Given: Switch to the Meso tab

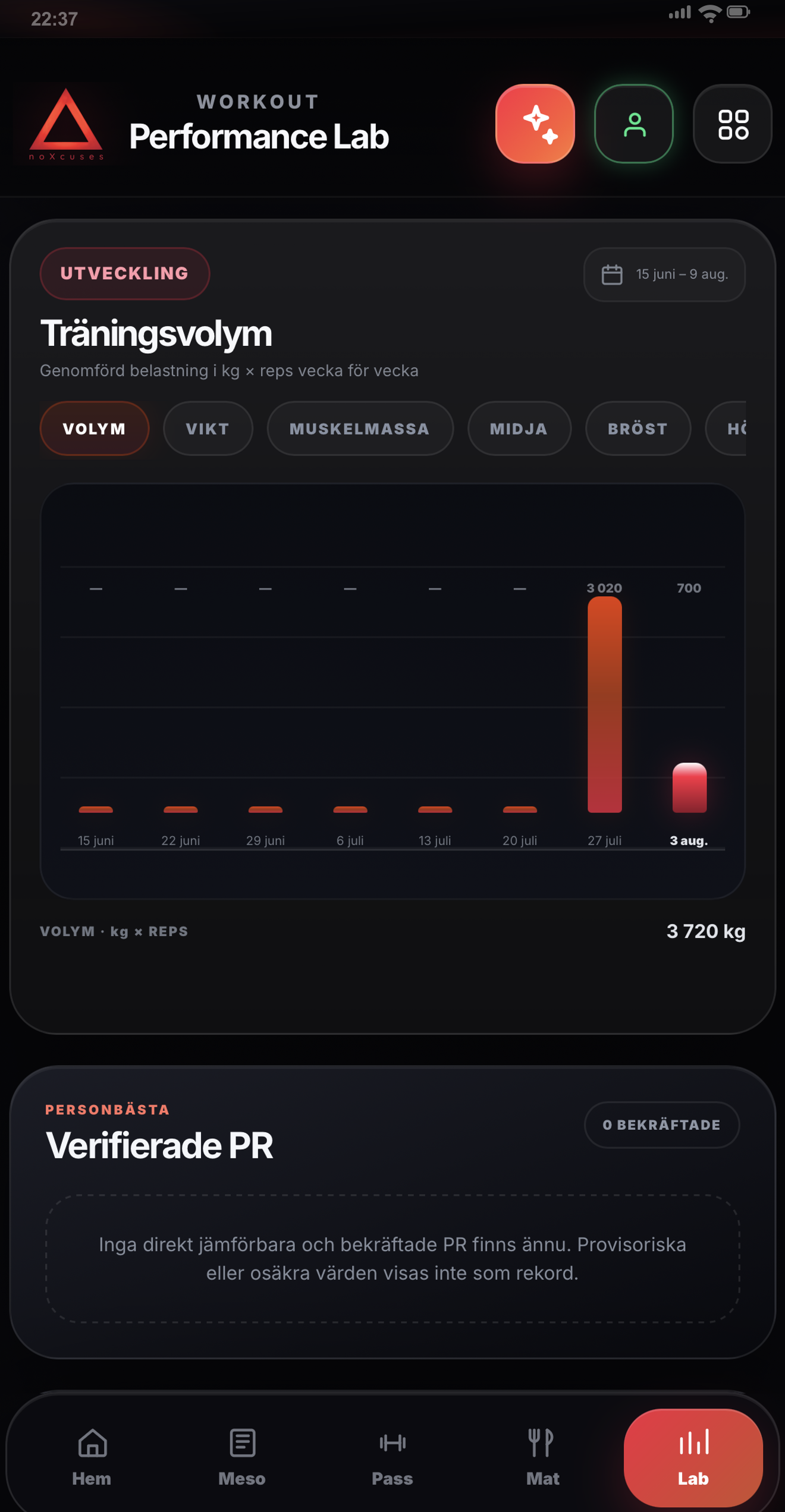Looking at the screenshot, I should pyautogui.click(x=242, y=1457).
